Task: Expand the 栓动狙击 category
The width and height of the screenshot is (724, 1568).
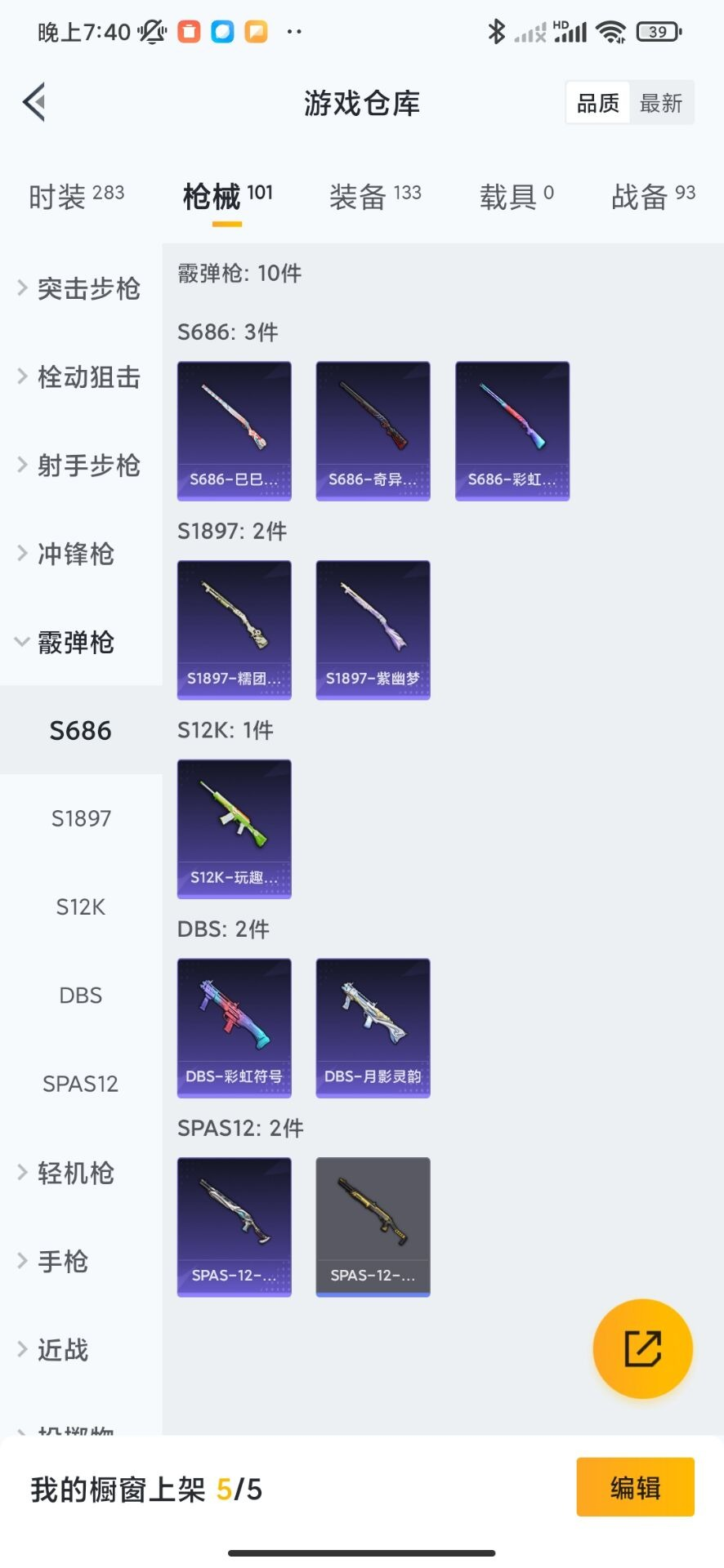Action: (80, 377)
